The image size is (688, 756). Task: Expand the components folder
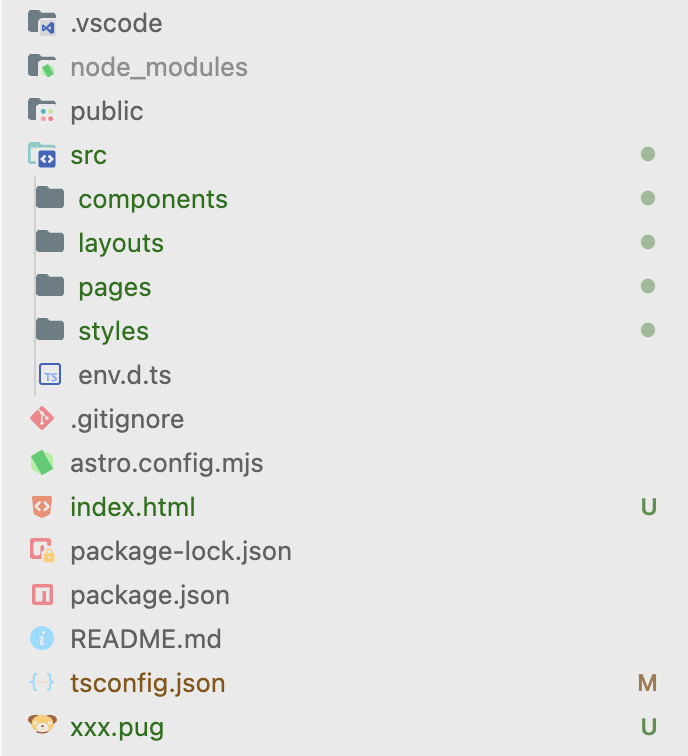pos(152,199)
